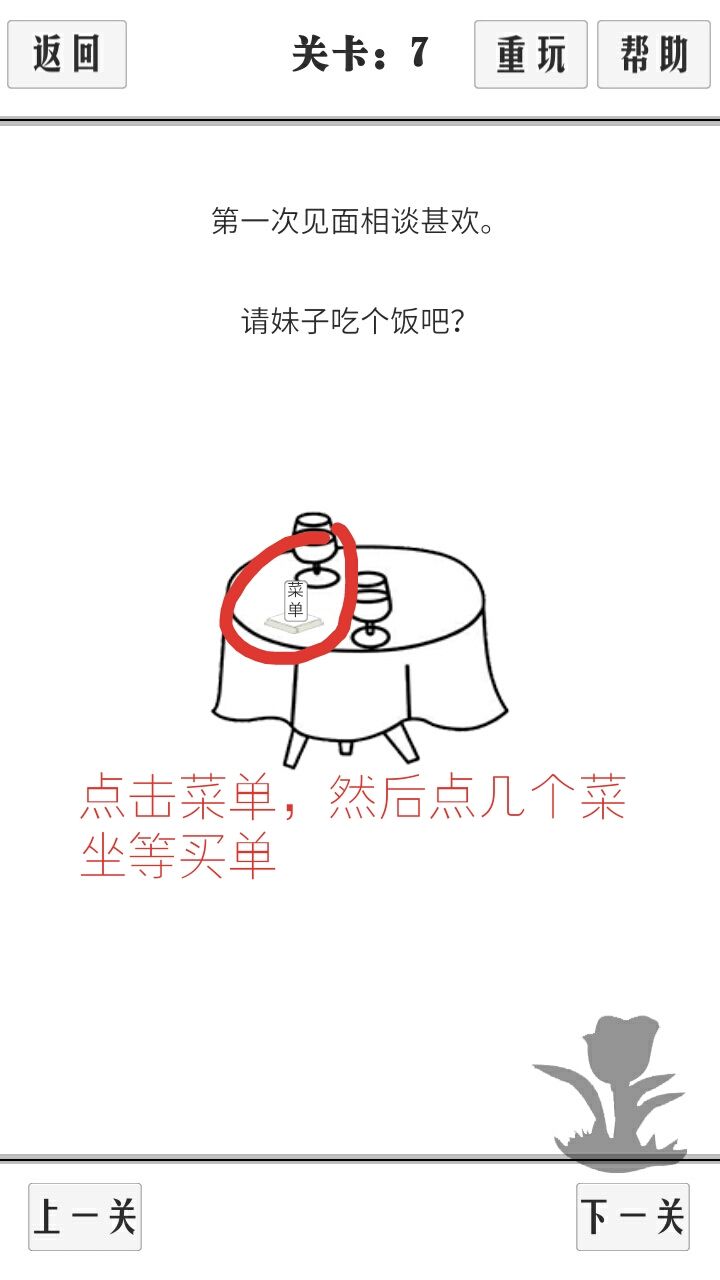This screenshot has height=1280, width=720.
Task: Tap the 返回 back button
Action: (x=67, y=54)
